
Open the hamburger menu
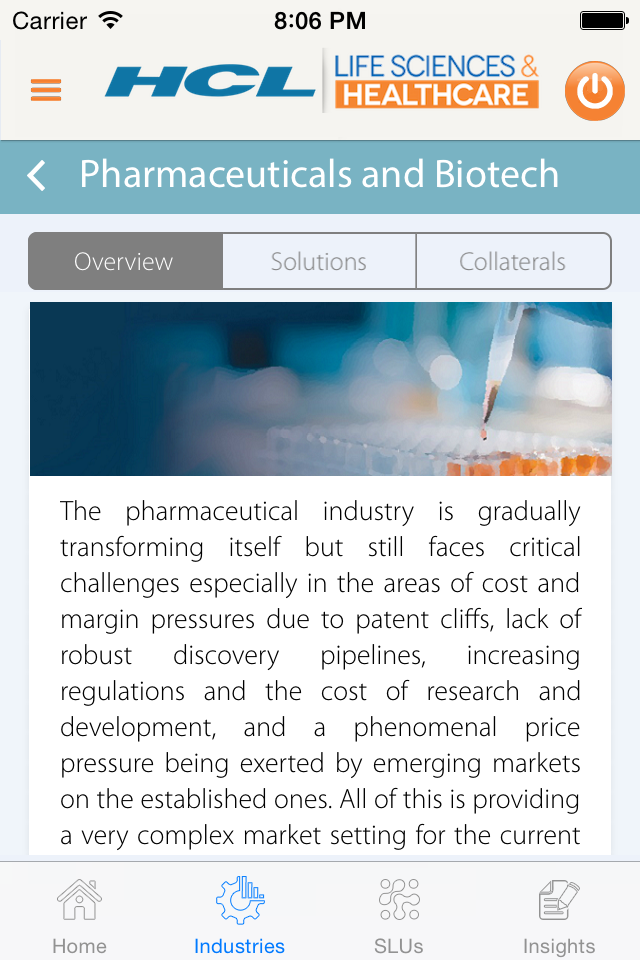pyautogui.click(x=46, y=90)
